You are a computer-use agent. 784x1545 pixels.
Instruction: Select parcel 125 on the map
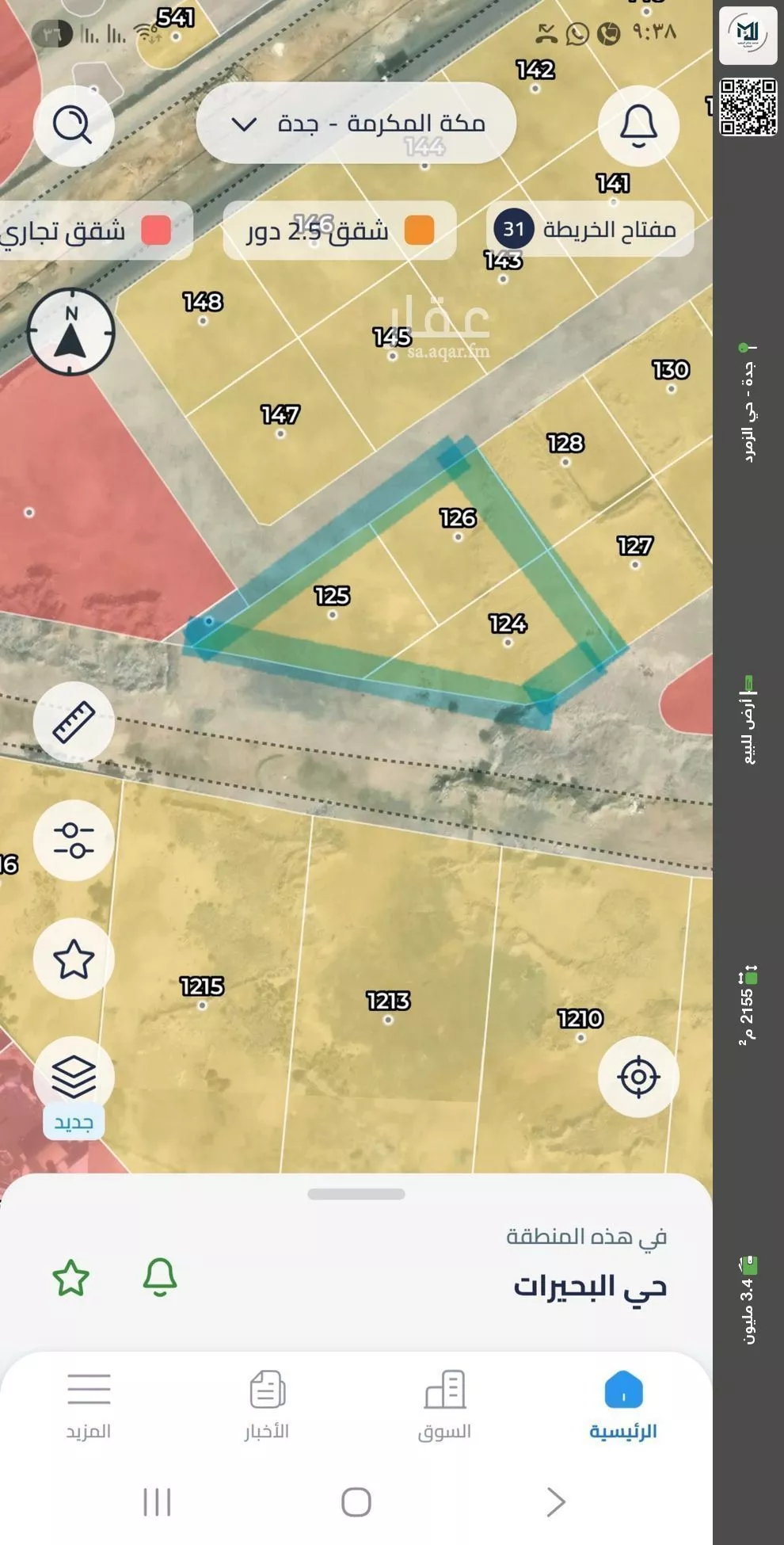332,597
